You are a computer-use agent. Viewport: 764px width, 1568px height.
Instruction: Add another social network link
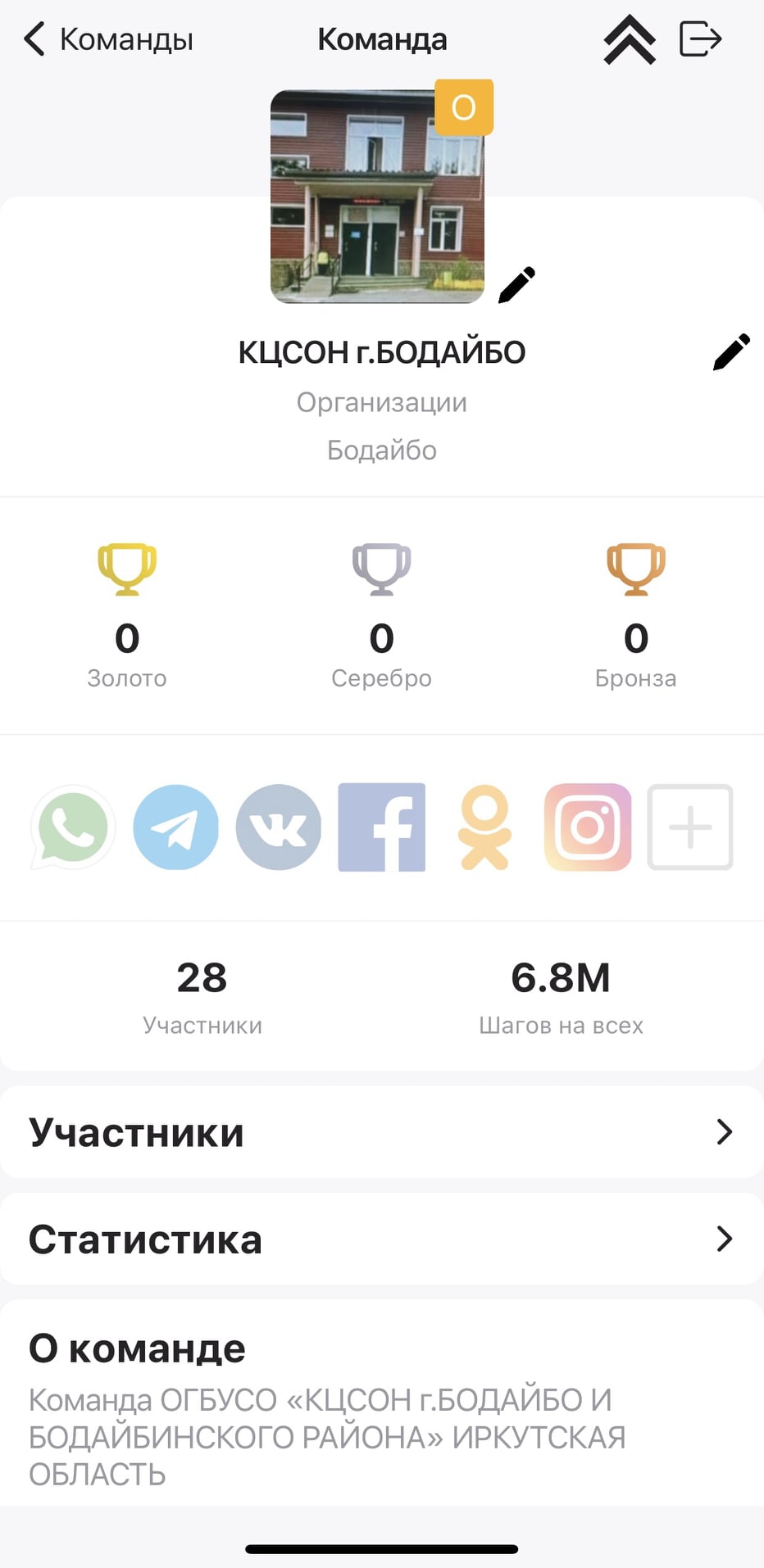690,827
